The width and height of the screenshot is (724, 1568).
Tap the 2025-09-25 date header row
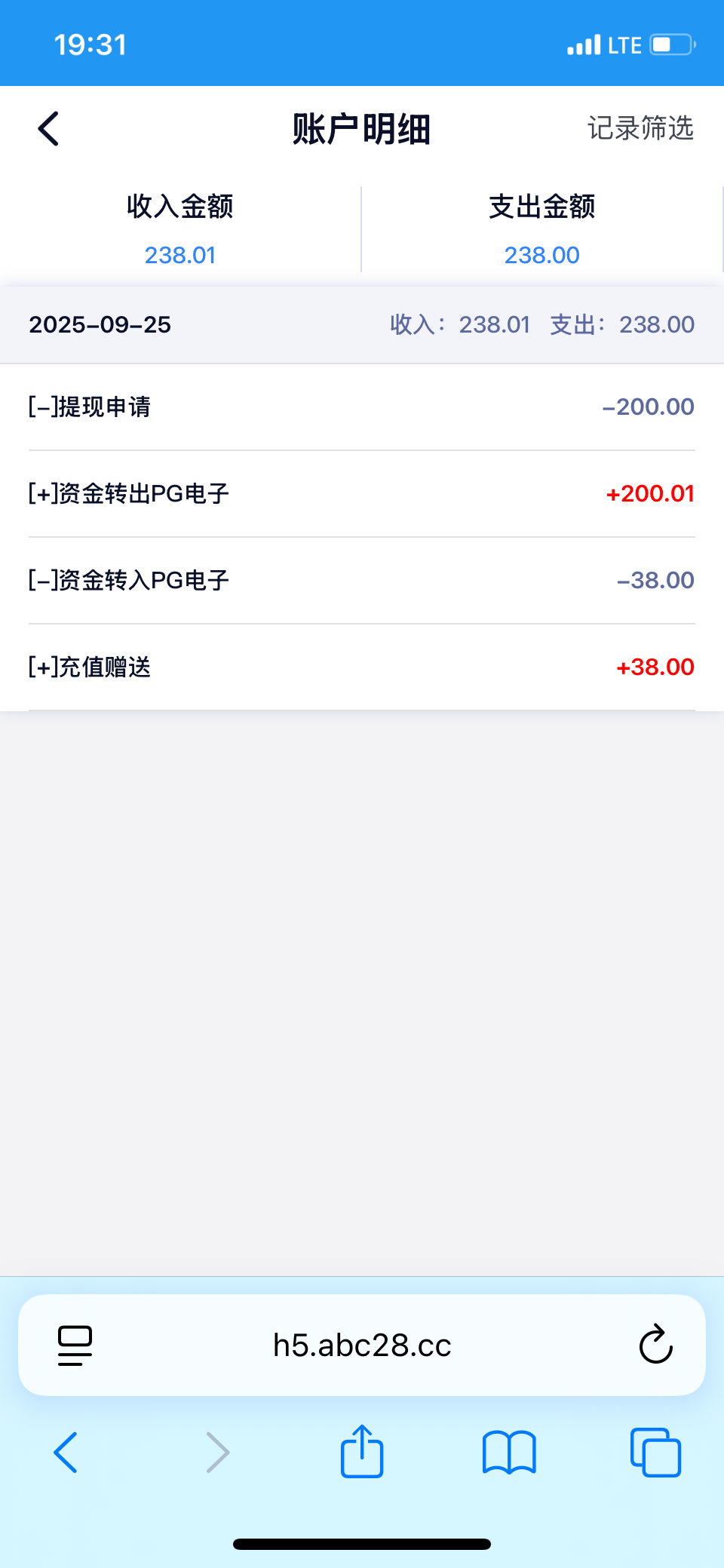pos(362,324)
